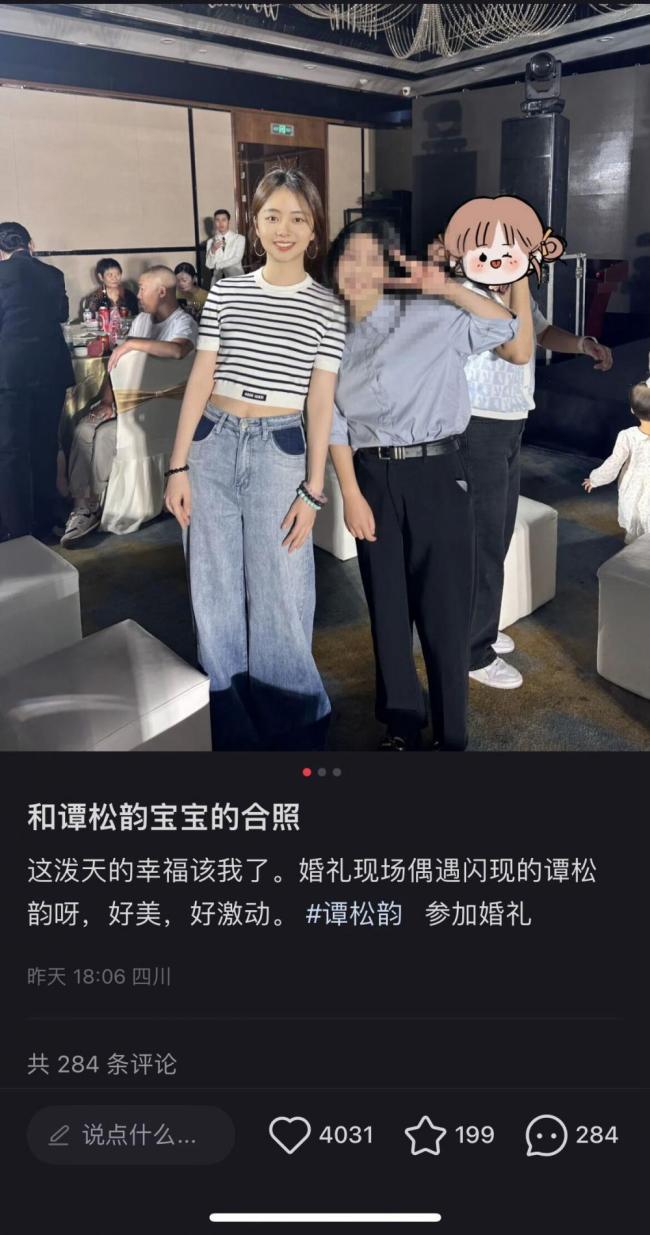Viewport: 650px width, 1235px height.
Task: Open the #谭松韵 hashtag link
Action: 353,914
